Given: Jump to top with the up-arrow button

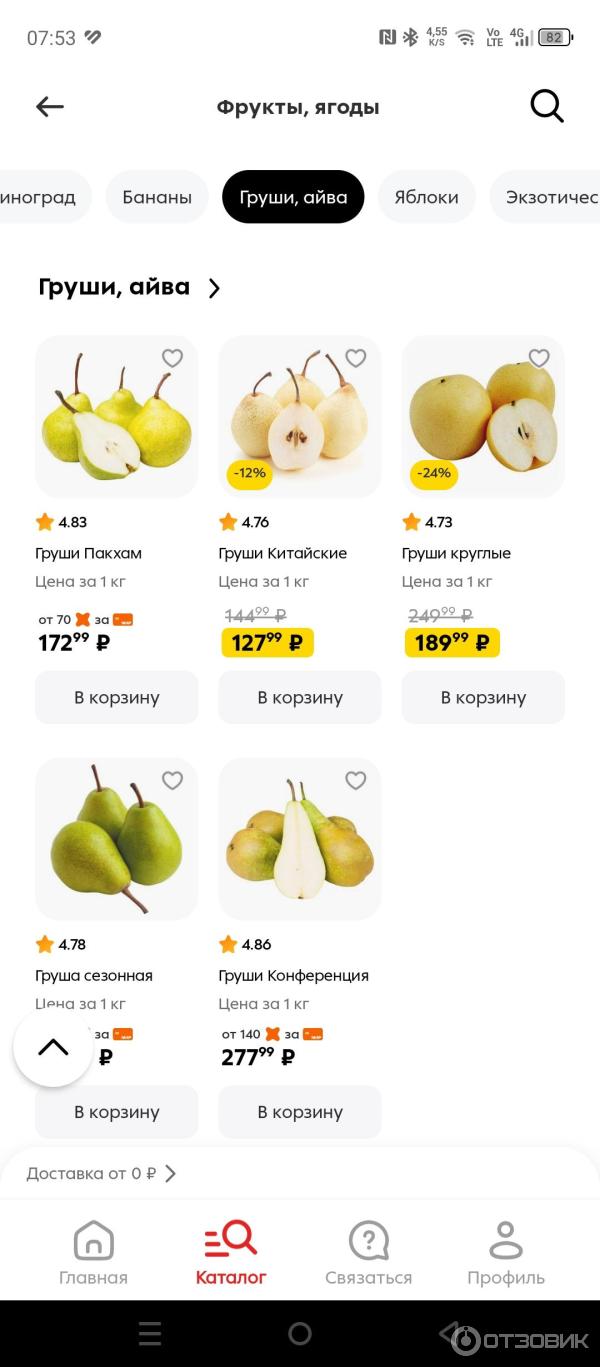Looking at the screenshot, I should (x=53, y=1047).
